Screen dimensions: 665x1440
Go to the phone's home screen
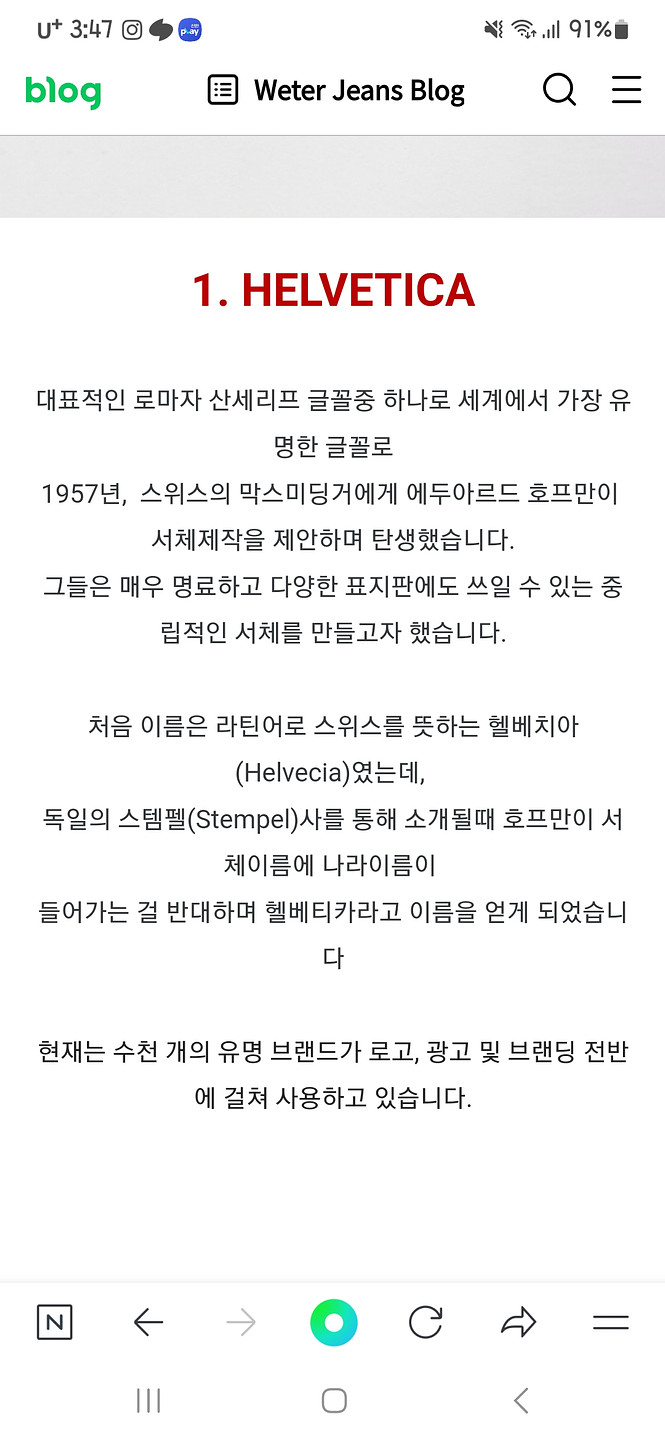click(334, 1401)
